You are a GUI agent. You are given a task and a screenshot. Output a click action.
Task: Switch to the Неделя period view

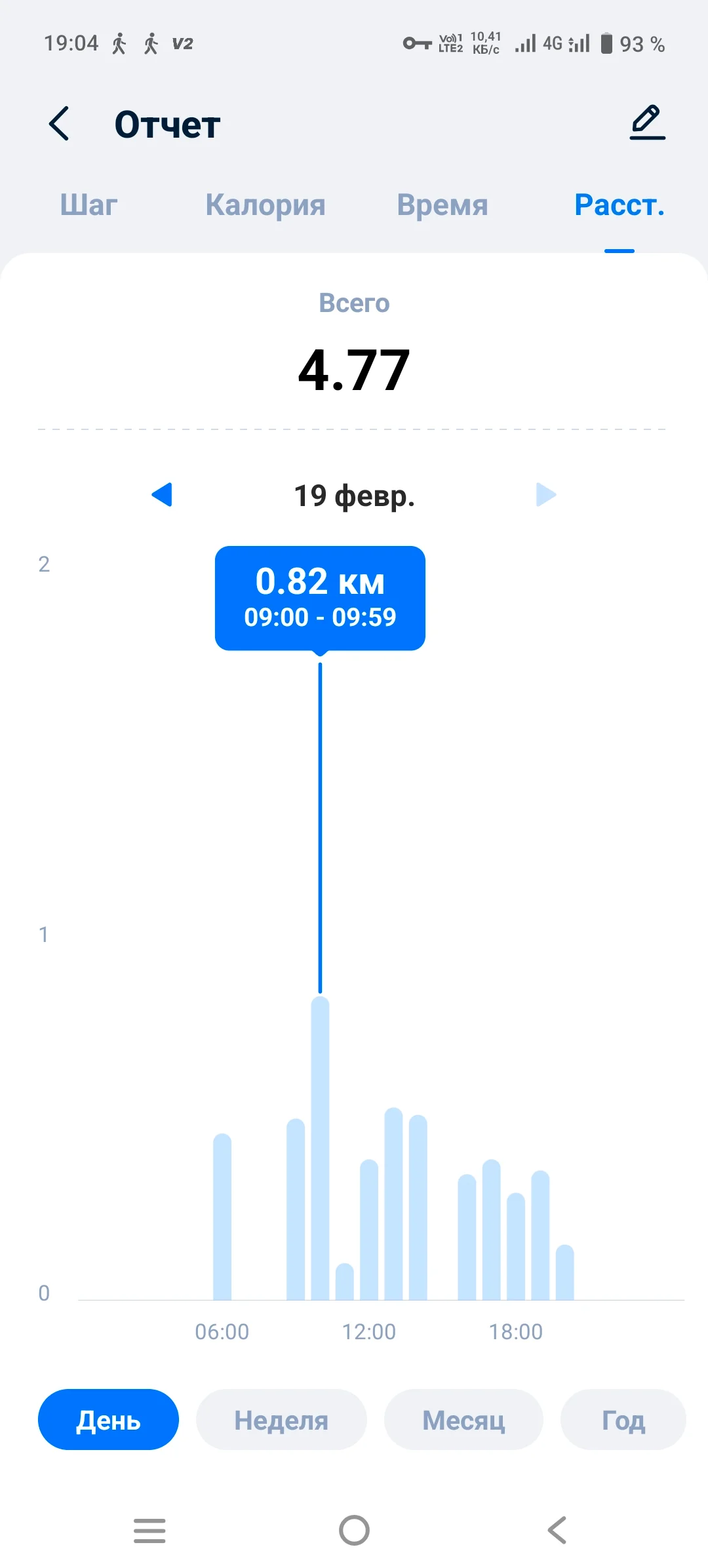281,1420
